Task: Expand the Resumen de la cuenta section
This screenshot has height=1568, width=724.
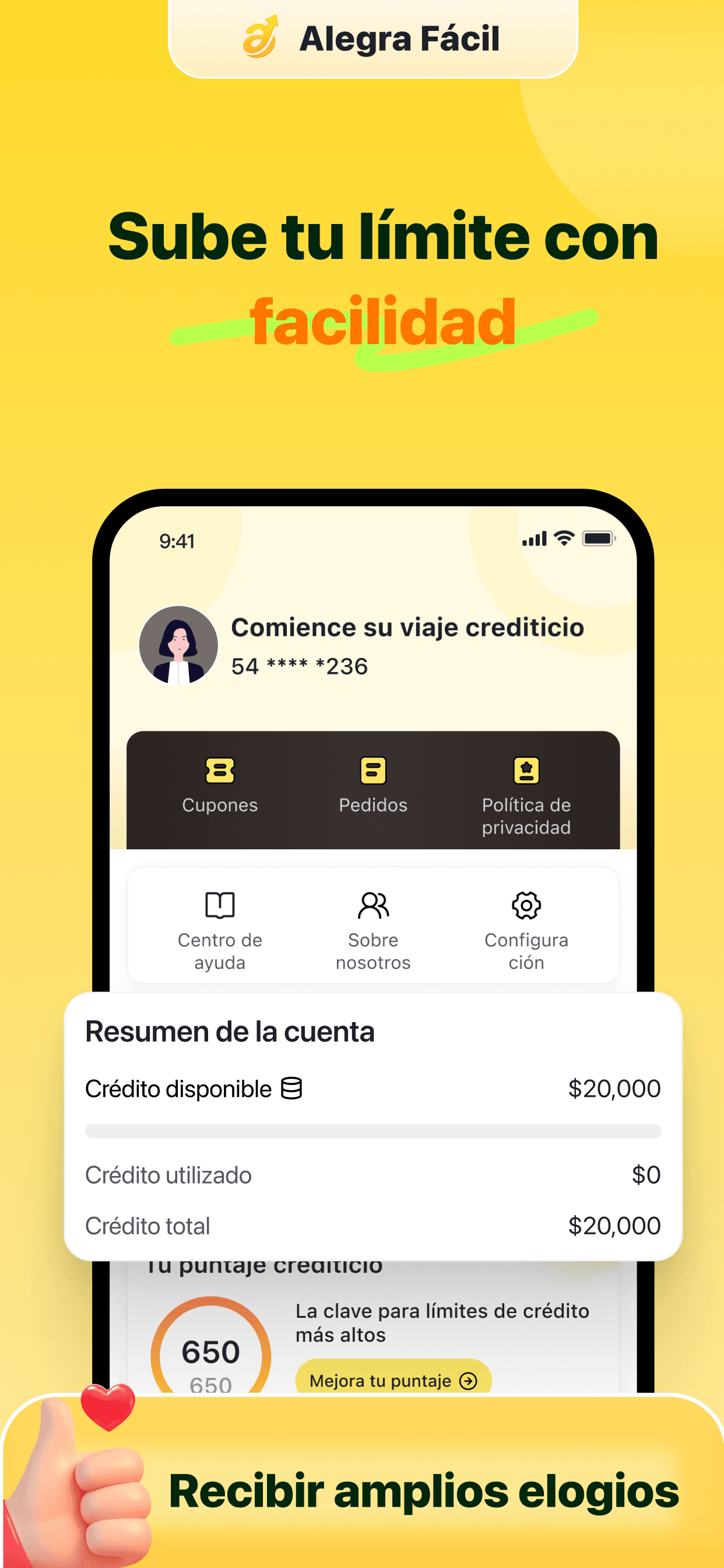Action: 229,1031
